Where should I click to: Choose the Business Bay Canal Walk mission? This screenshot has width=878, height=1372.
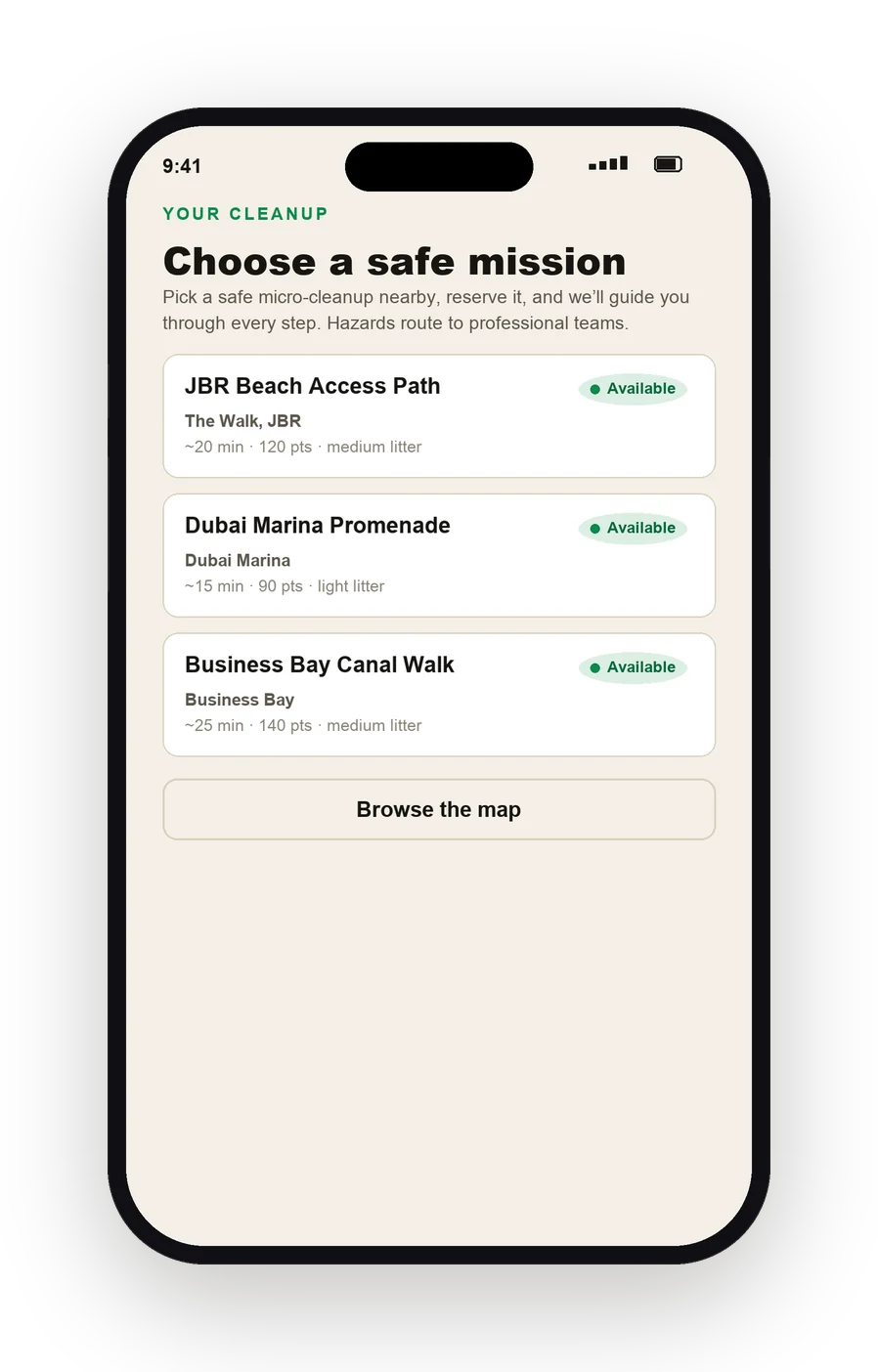(439, 695)
